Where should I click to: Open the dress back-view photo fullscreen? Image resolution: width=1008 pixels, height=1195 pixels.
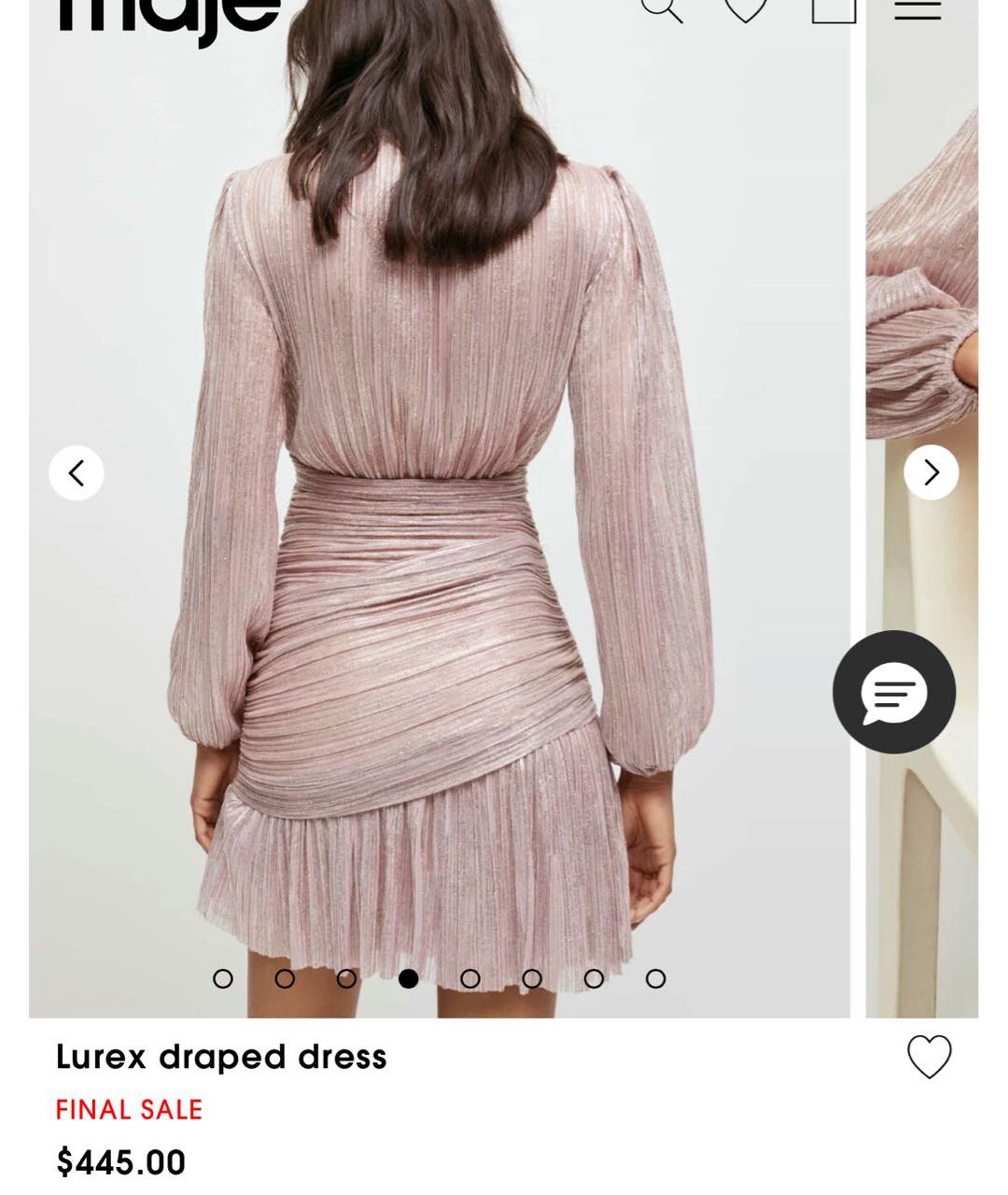[439, 560]
